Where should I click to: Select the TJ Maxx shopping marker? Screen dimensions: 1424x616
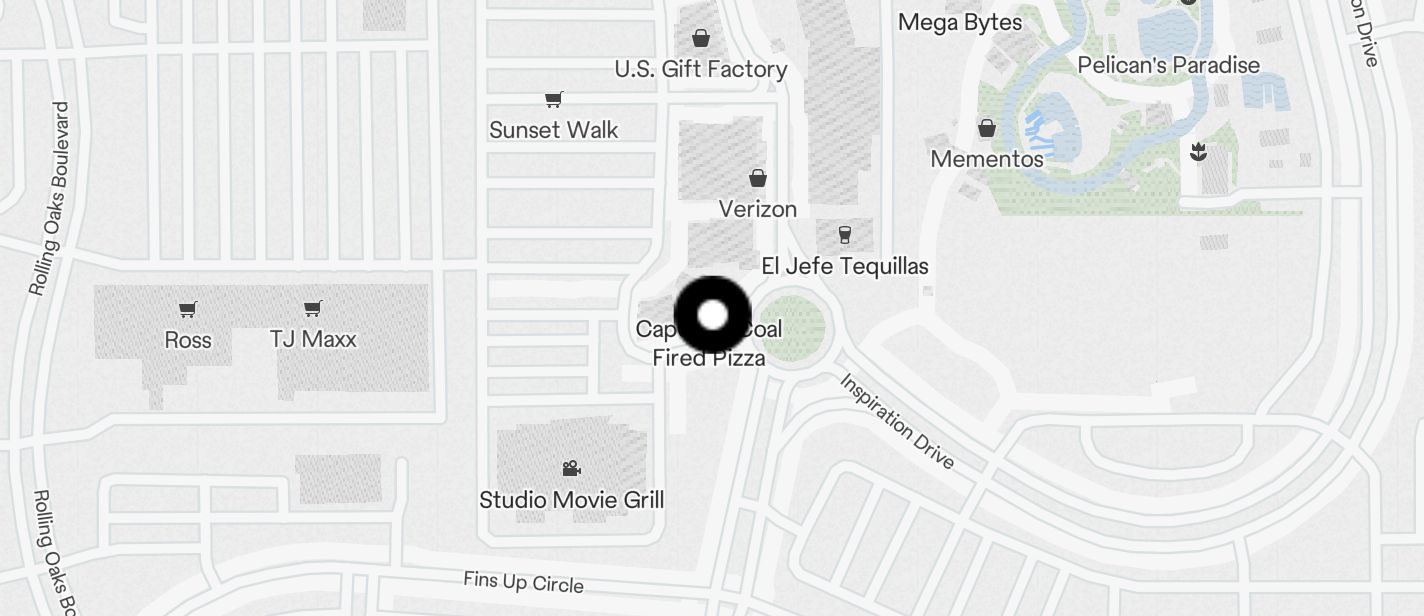point(313,308)
